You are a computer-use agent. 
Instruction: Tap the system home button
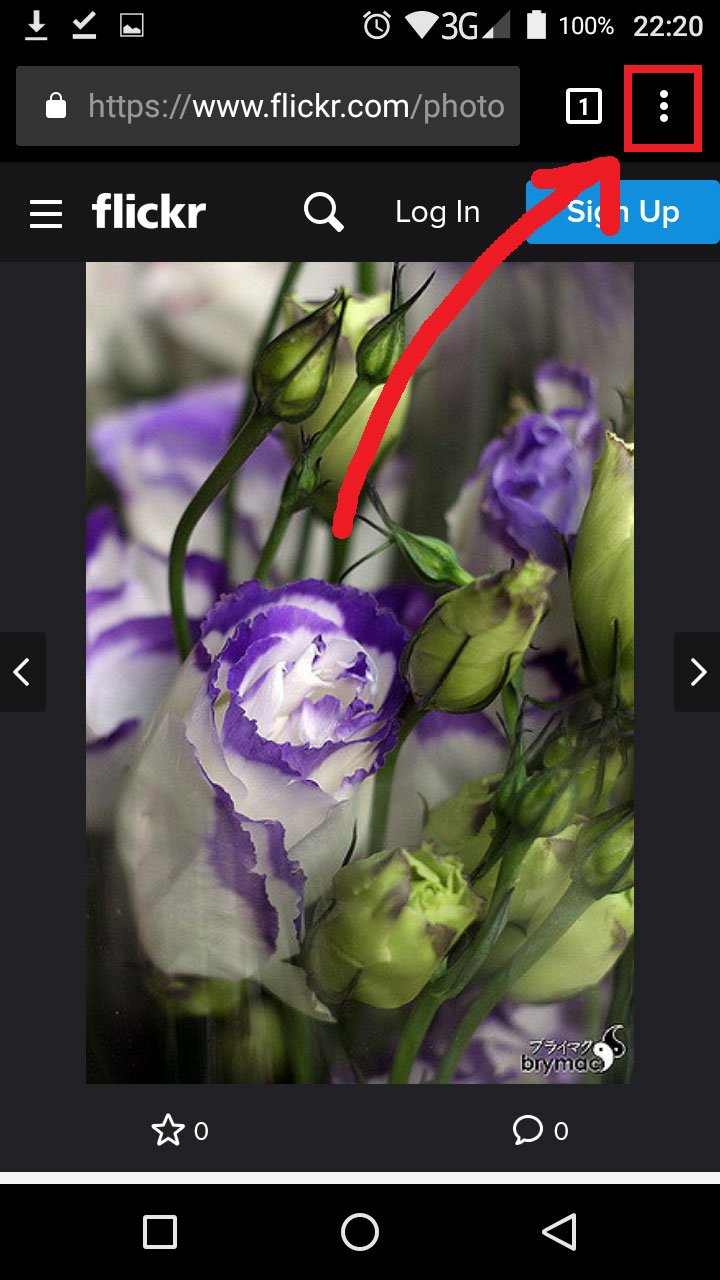pos(360,1232)
